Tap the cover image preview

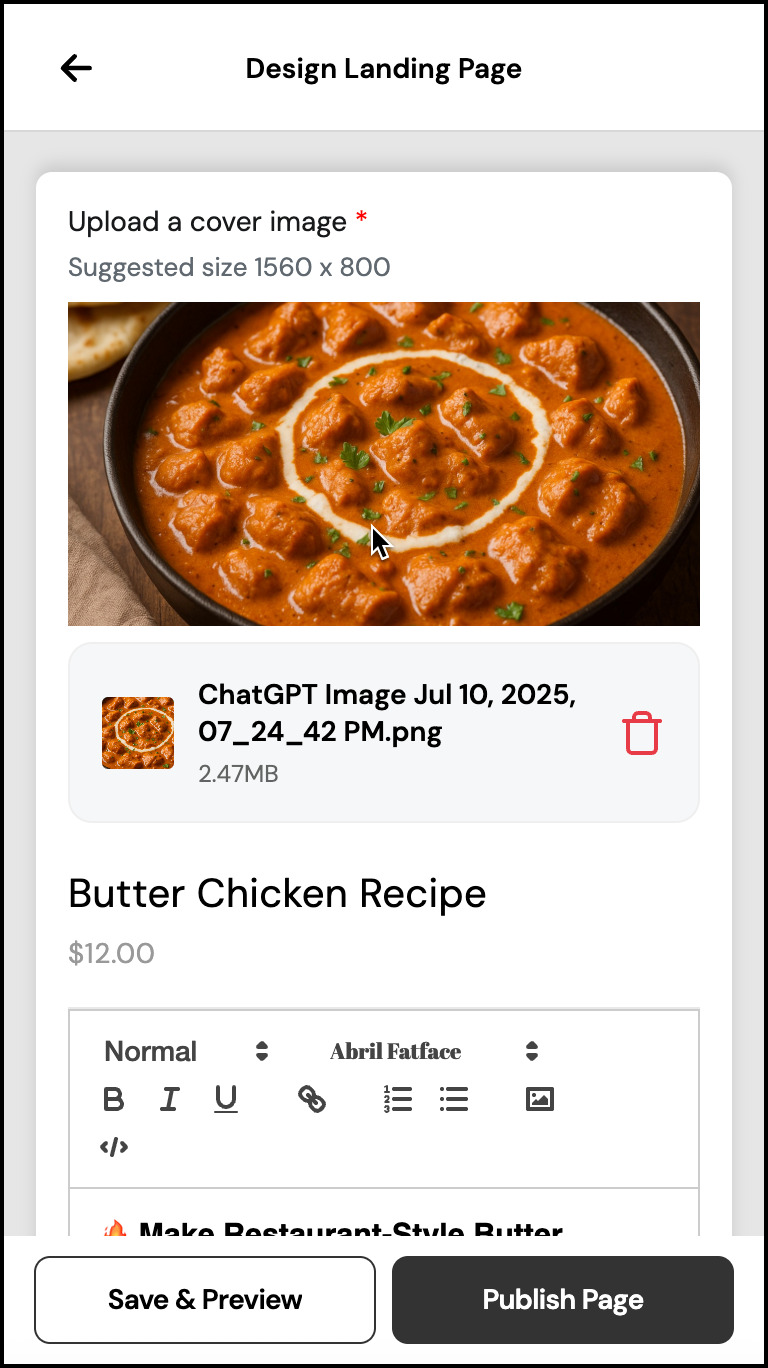(384, 464)
